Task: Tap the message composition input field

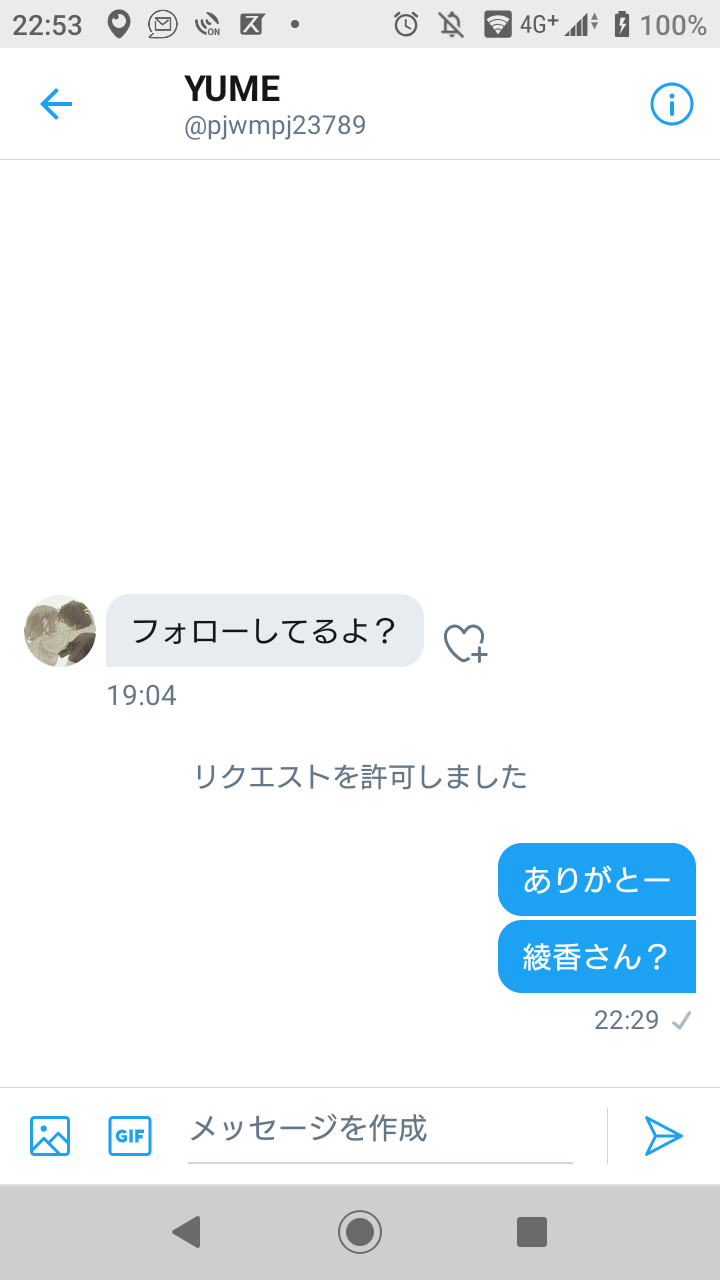Action: (380, 1130)
